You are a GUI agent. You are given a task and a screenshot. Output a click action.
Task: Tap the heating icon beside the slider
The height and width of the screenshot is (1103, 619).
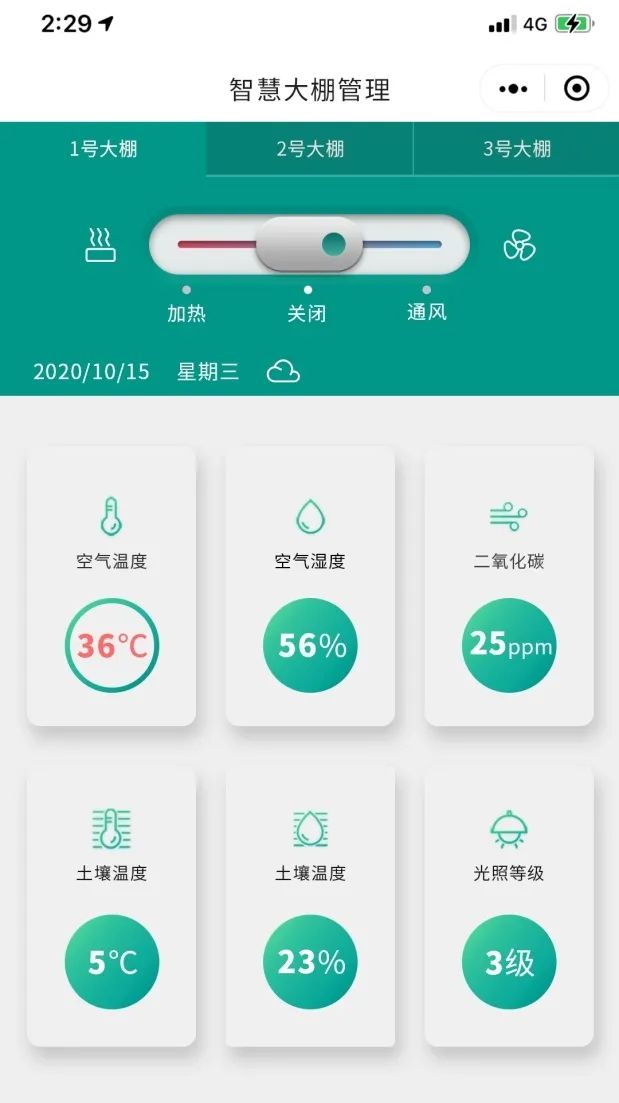[x=101, y=245]
